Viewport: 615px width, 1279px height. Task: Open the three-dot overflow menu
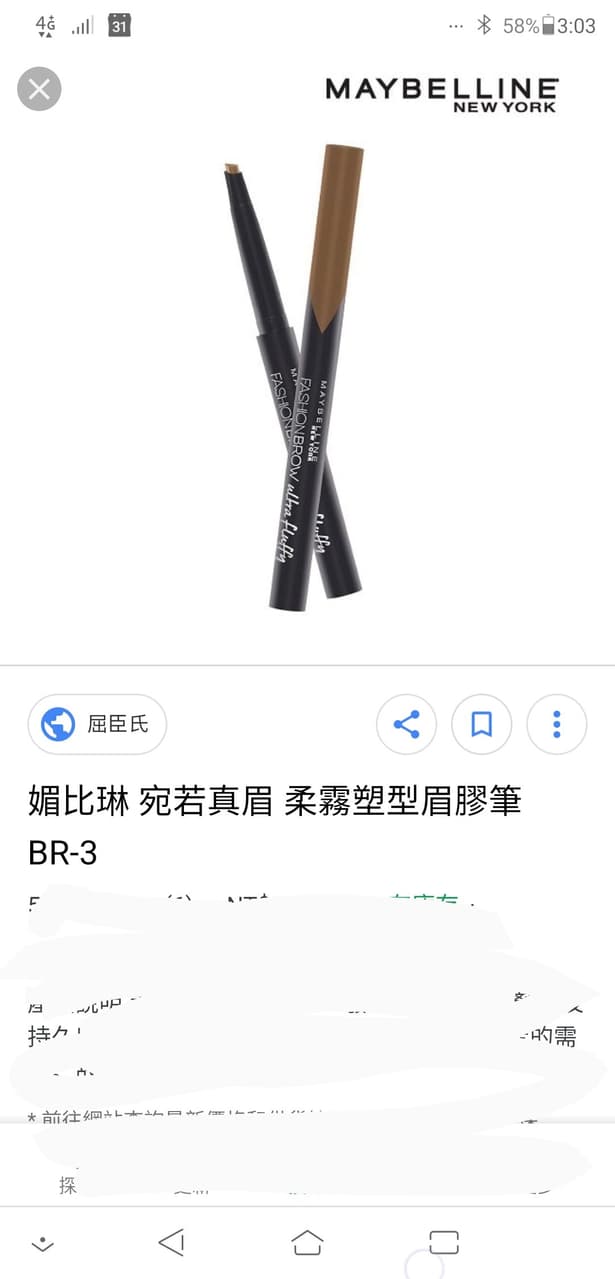[556, 724]
